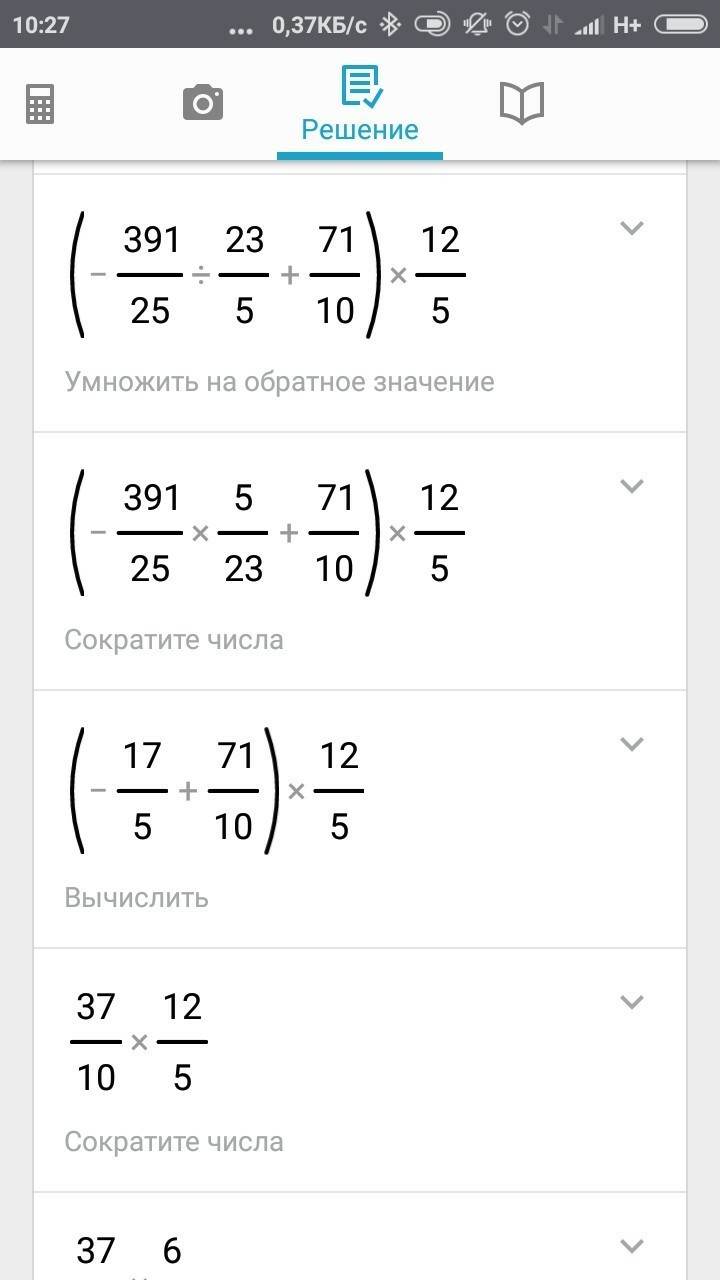Expand the 'Вычислить' step details
Screen dimensions: 720x1280
tap(631, 744)
